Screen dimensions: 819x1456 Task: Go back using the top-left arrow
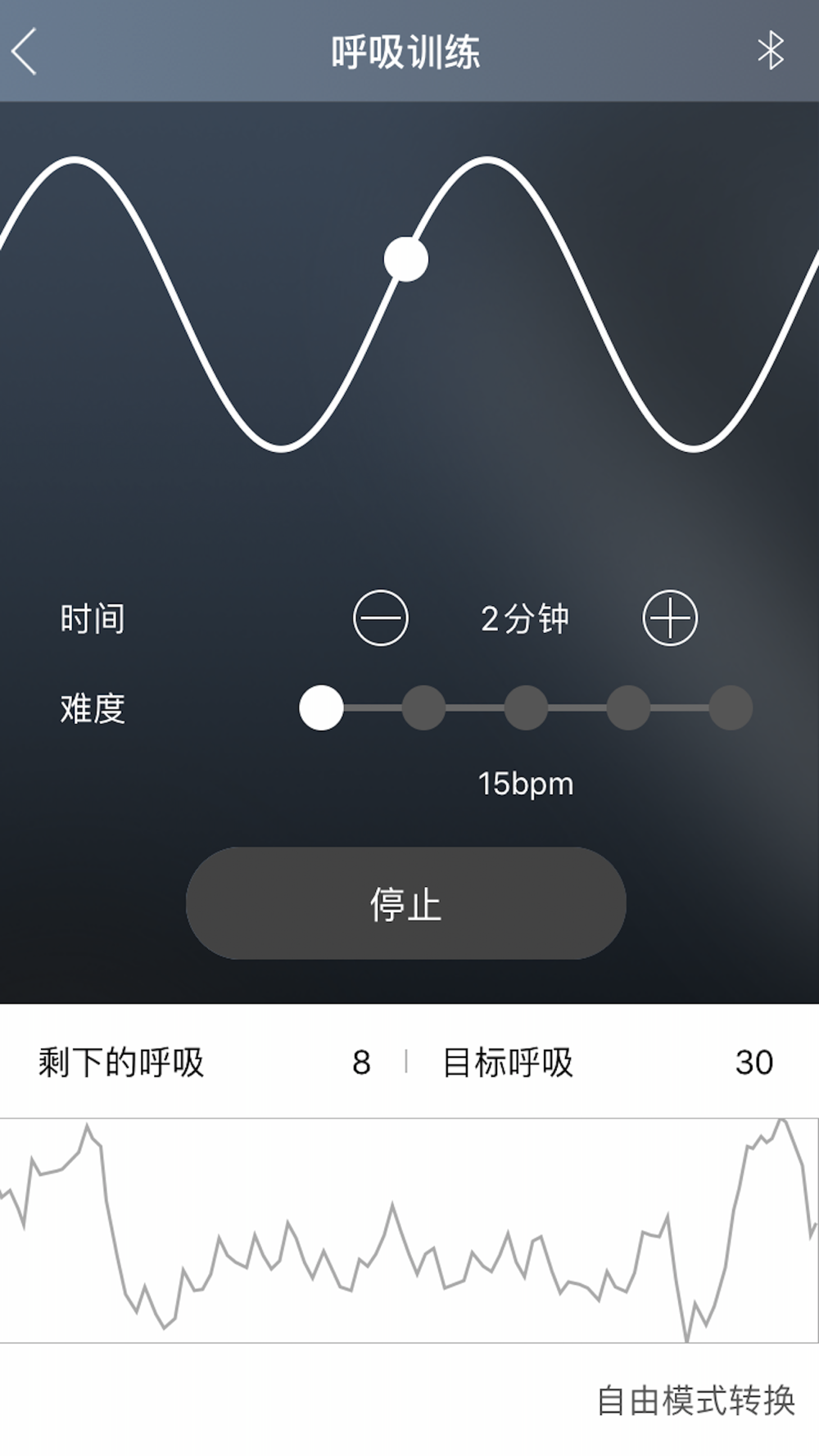[25, 52]
